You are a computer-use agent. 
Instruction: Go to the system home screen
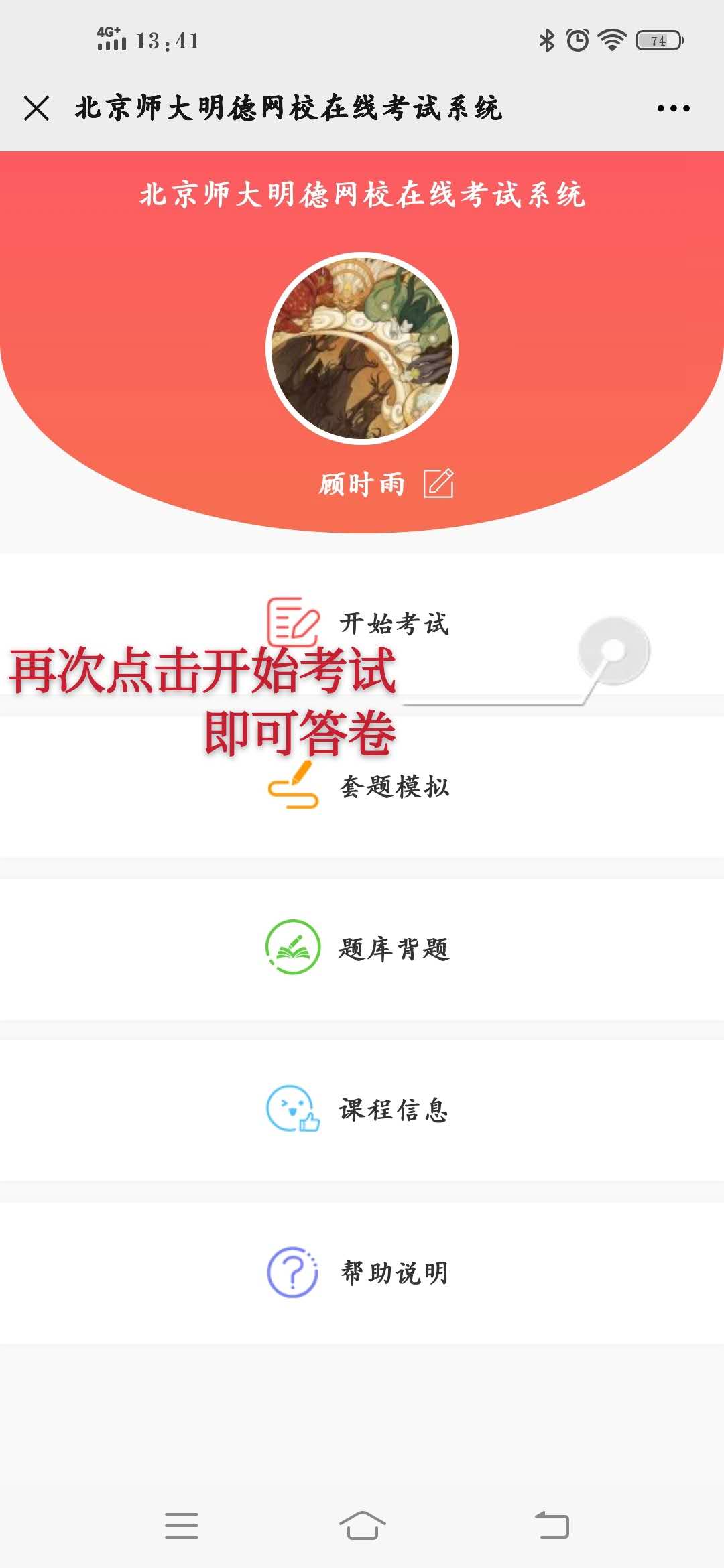click(x=362, y=1526)
